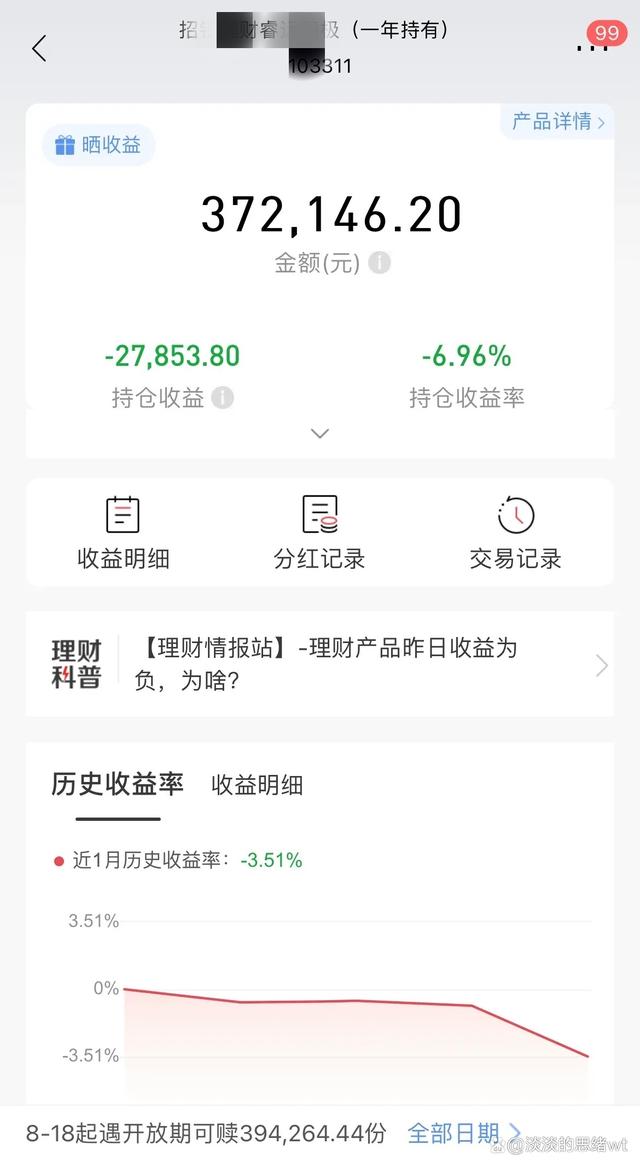Switch to the 收益明细 tab
Screen dimensions: 640x1167
pos(257,786)
